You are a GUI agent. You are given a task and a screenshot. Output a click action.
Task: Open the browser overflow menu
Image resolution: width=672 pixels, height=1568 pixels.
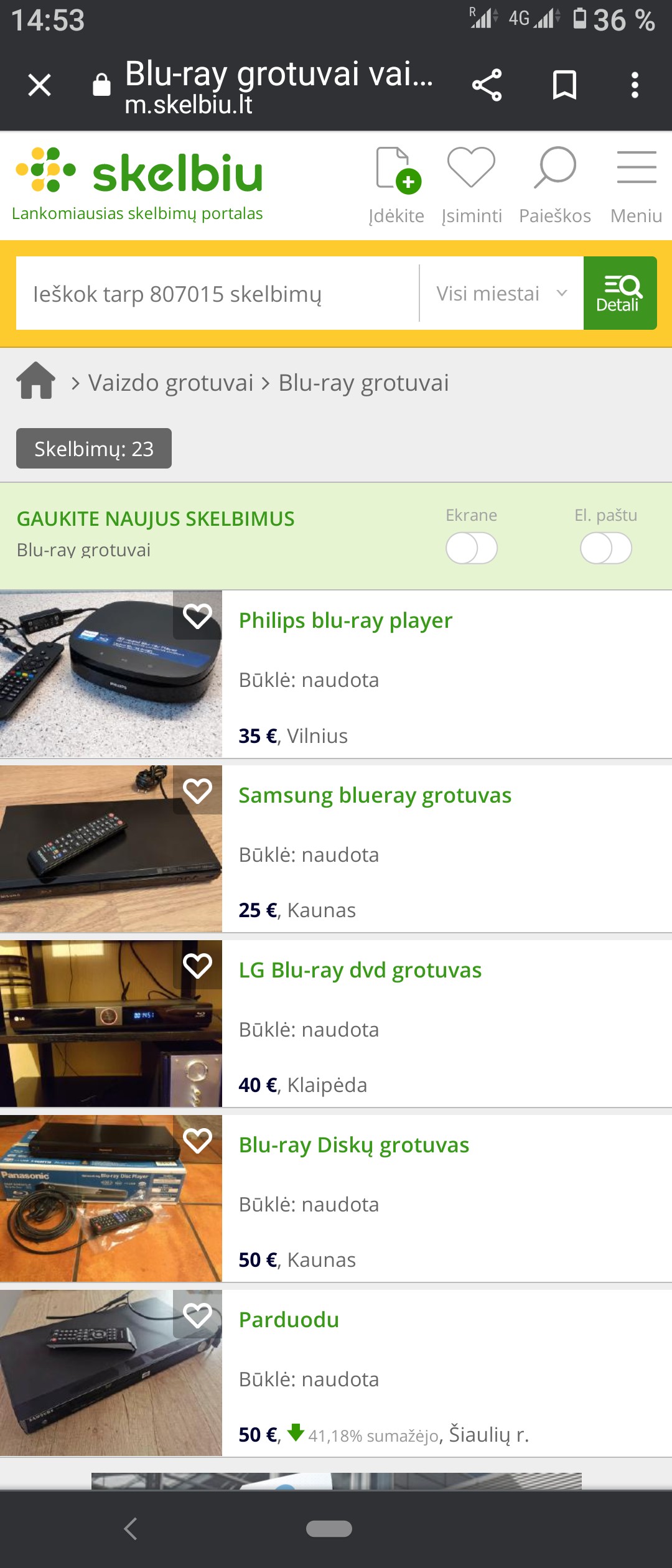pyautogui.click(x=635, y=85)
